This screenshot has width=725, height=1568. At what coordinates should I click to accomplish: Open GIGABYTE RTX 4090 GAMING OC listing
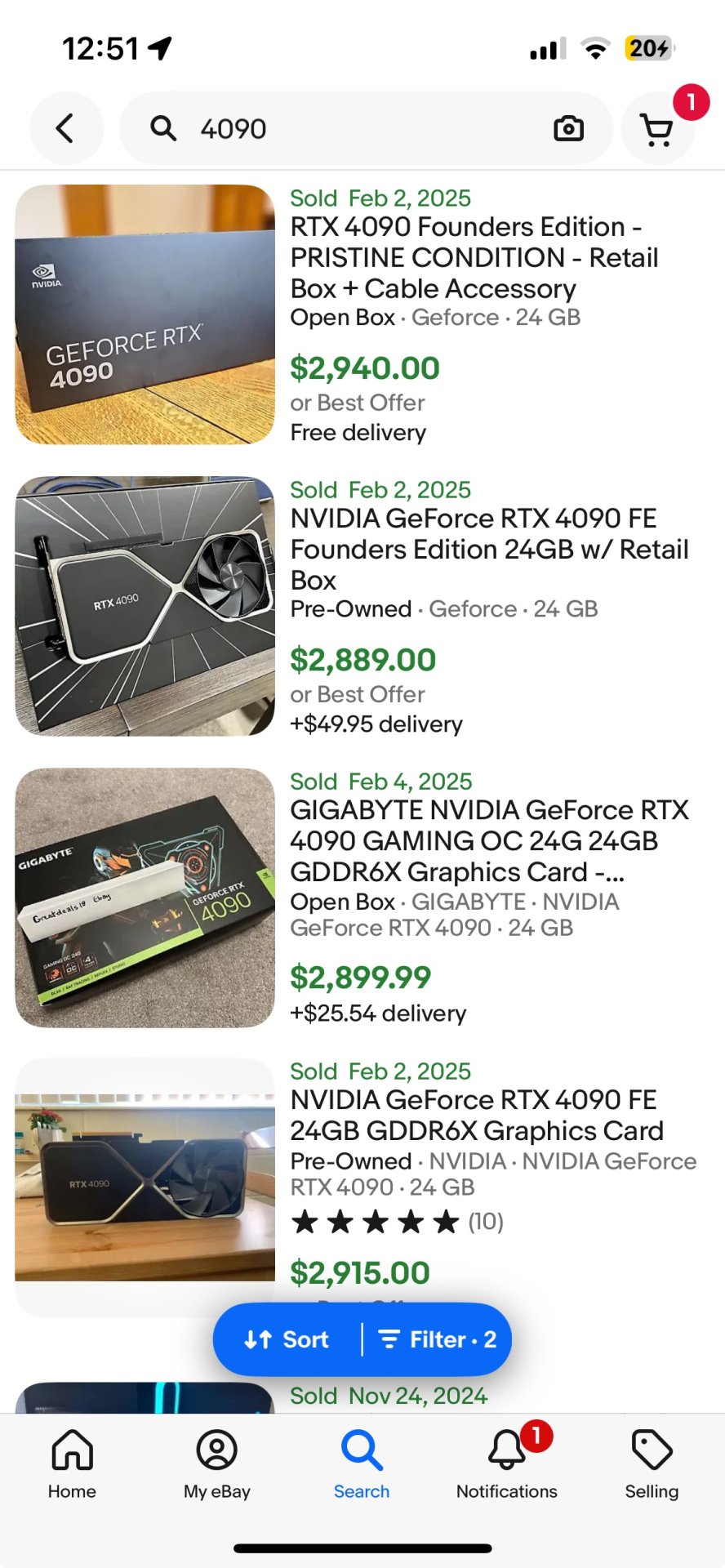click(488, 840)
